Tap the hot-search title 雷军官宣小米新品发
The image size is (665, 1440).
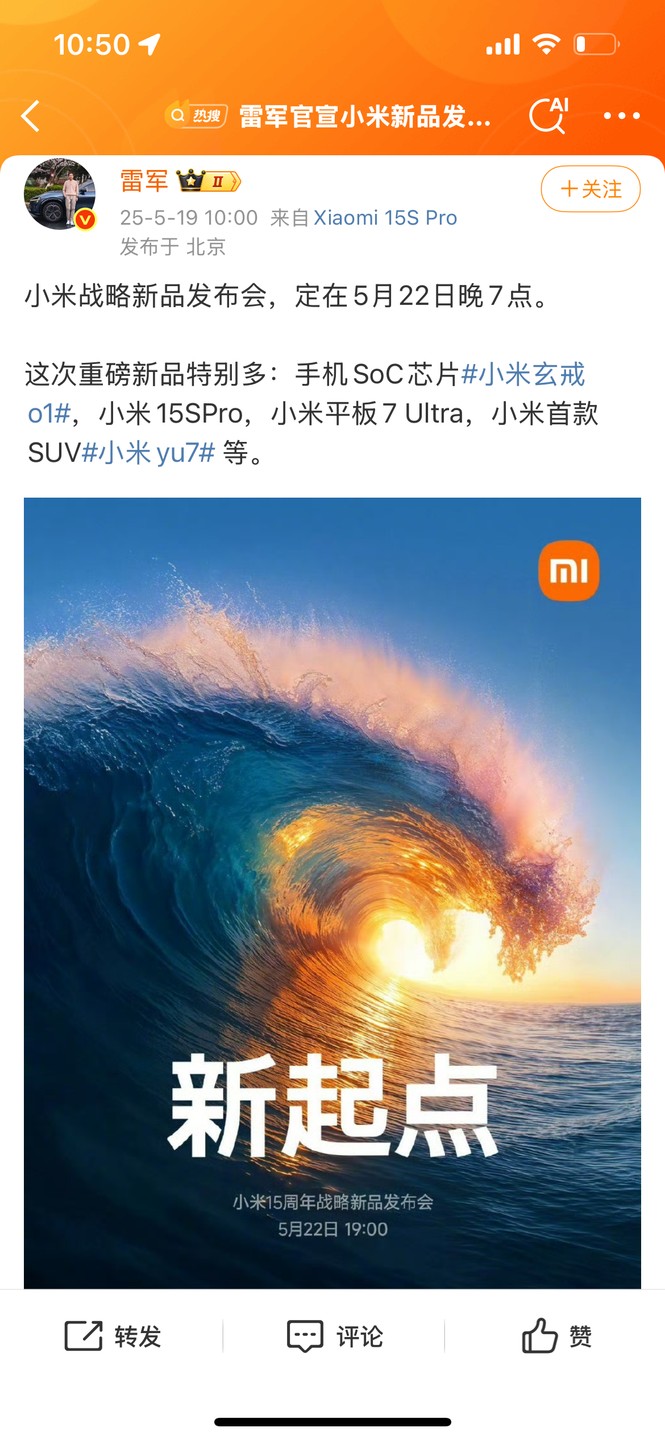[364, 116]
